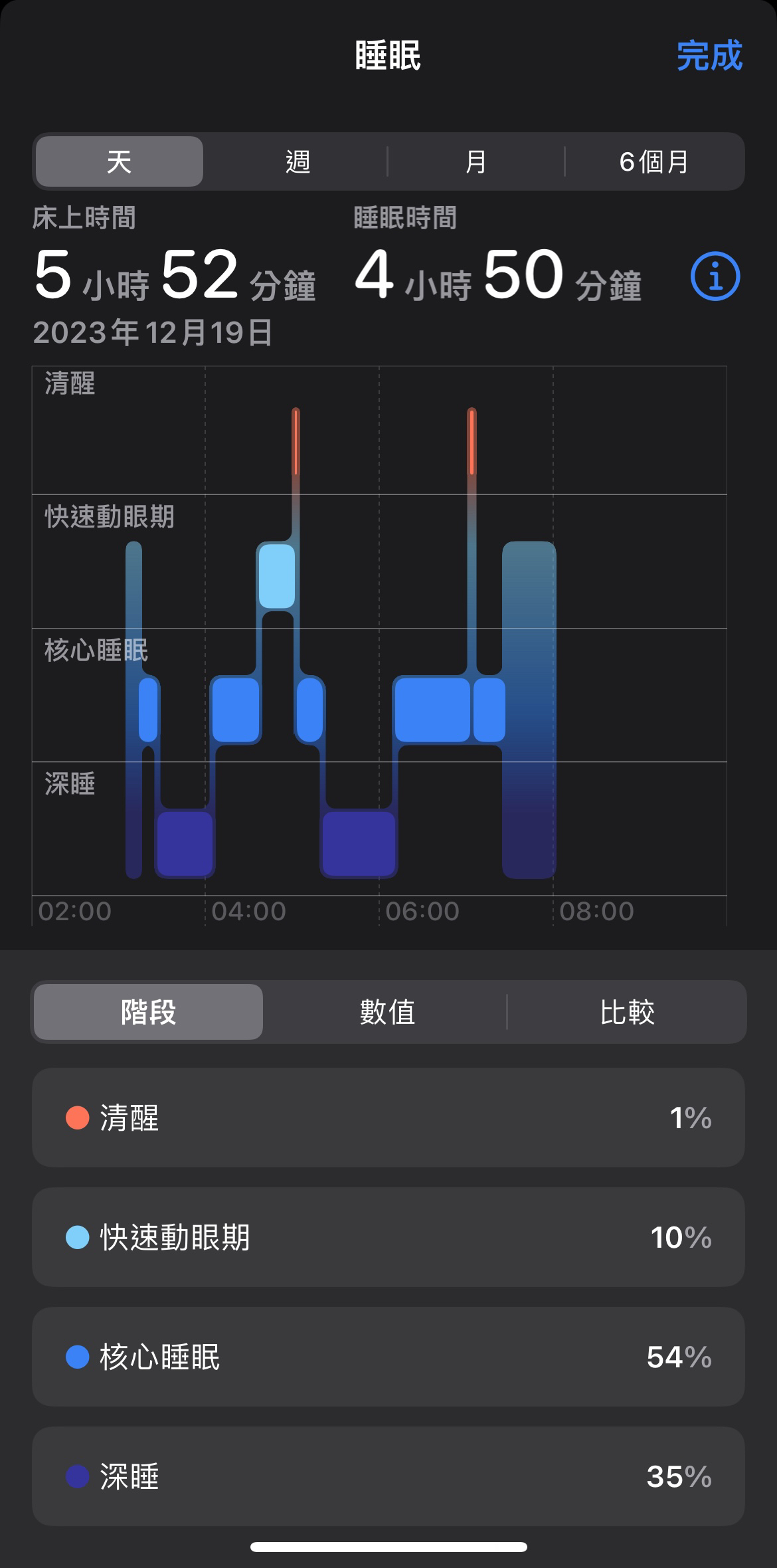Highlight the 深睡 stage row

click(388, 1476)
